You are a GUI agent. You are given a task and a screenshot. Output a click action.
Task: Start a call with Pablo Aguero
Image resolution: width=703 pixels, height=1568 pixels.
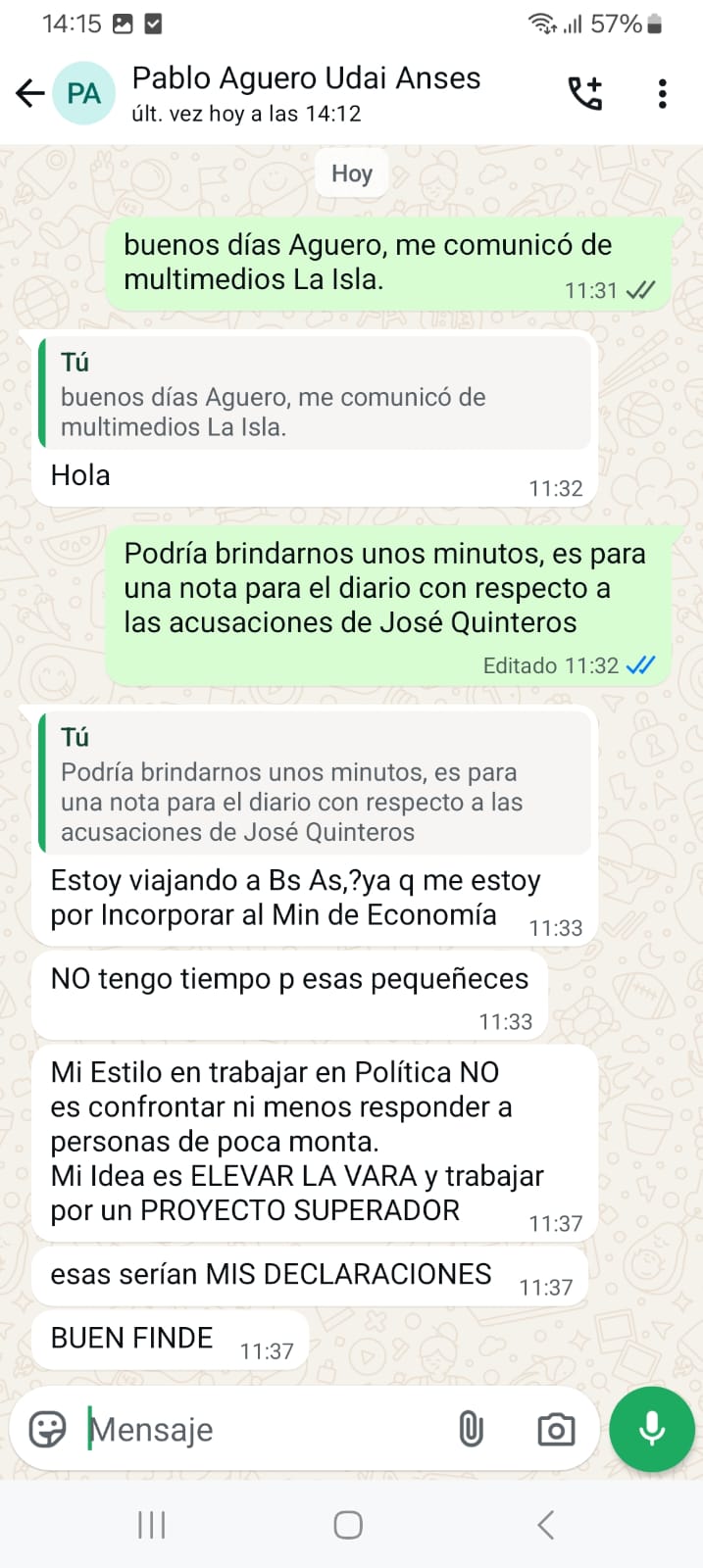(x=586, y=93)
